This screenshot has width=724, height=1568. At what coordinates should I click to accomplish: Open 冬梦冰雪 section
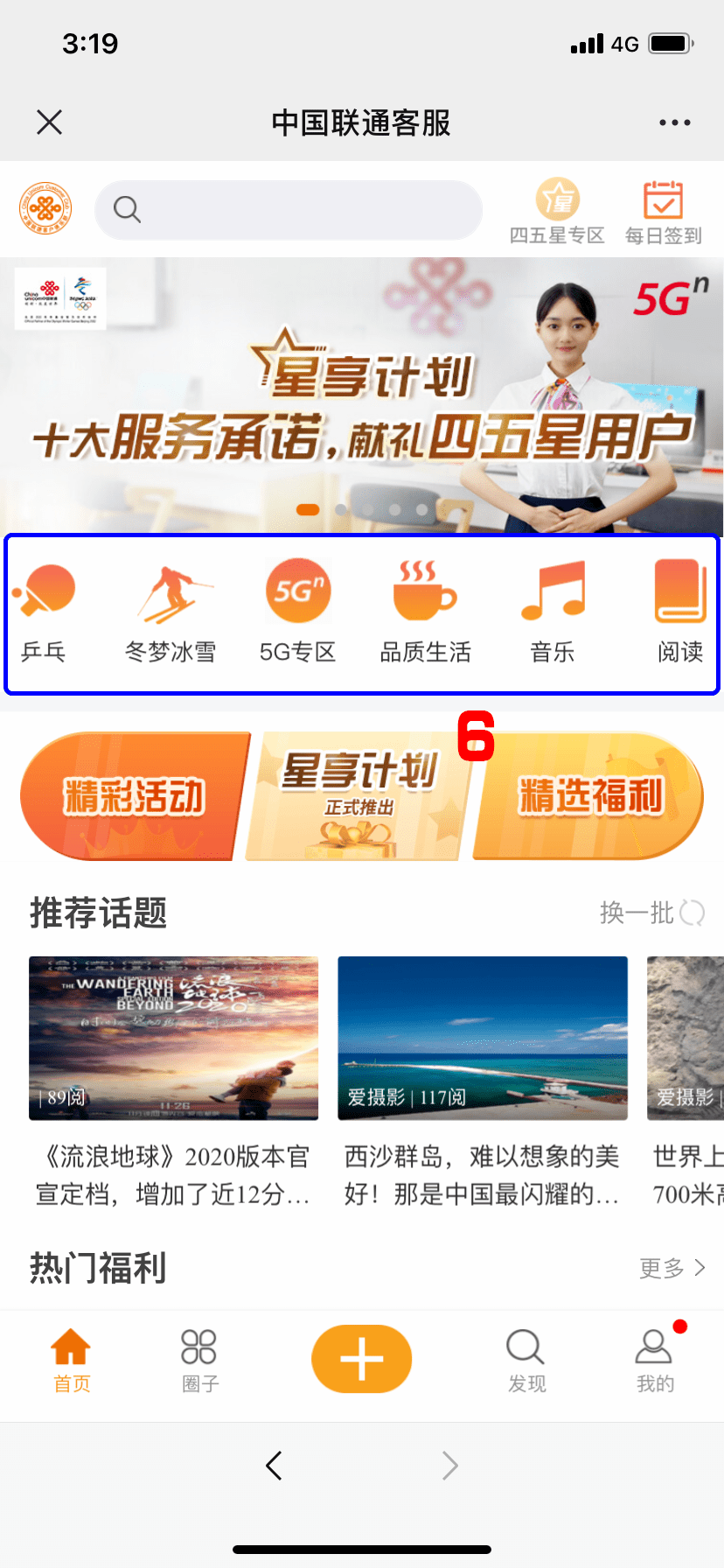(171, 614)
